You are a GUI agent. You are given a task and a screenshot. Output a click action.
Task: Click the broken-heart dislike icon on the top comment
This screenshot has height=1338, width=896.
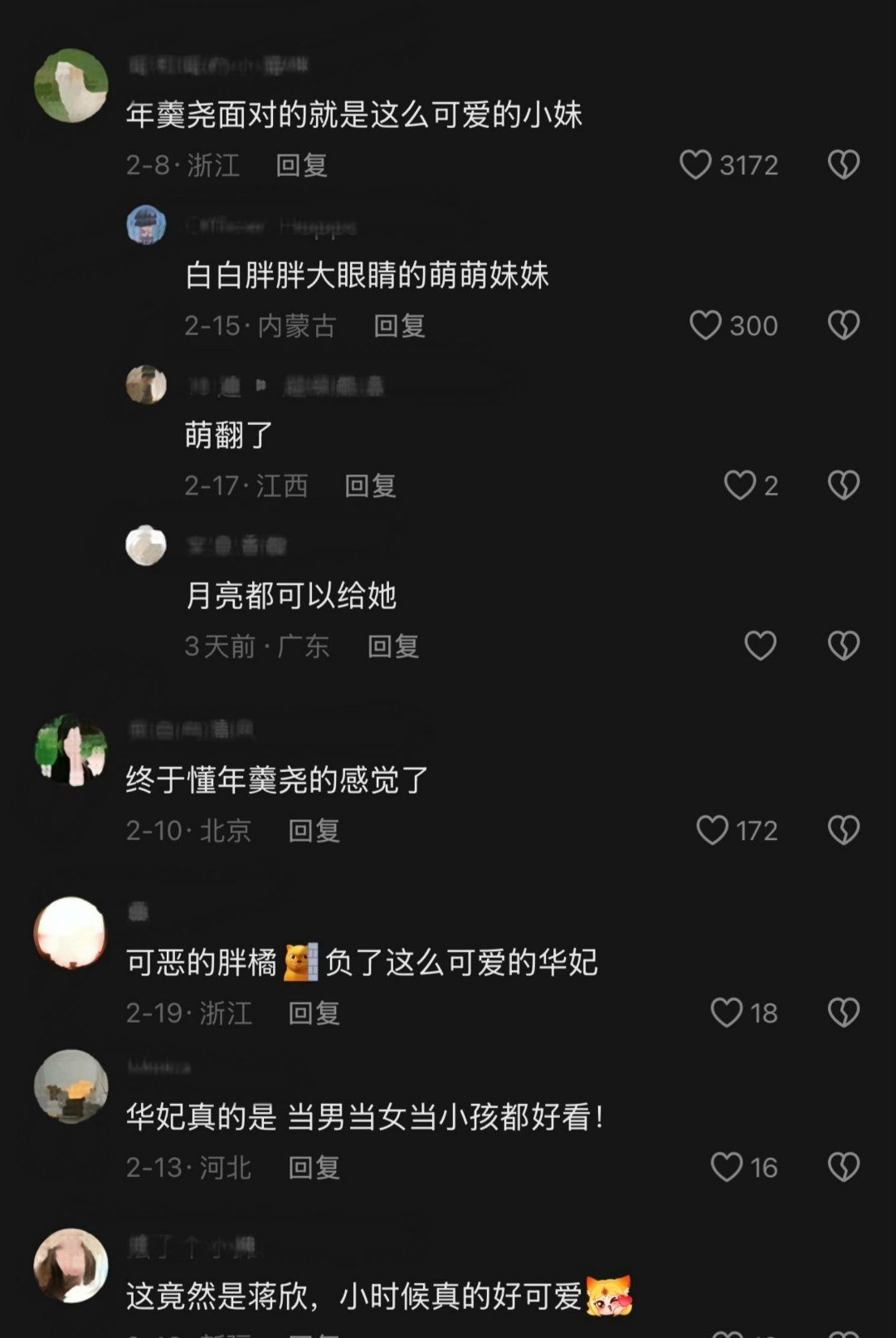pos(845,166)
